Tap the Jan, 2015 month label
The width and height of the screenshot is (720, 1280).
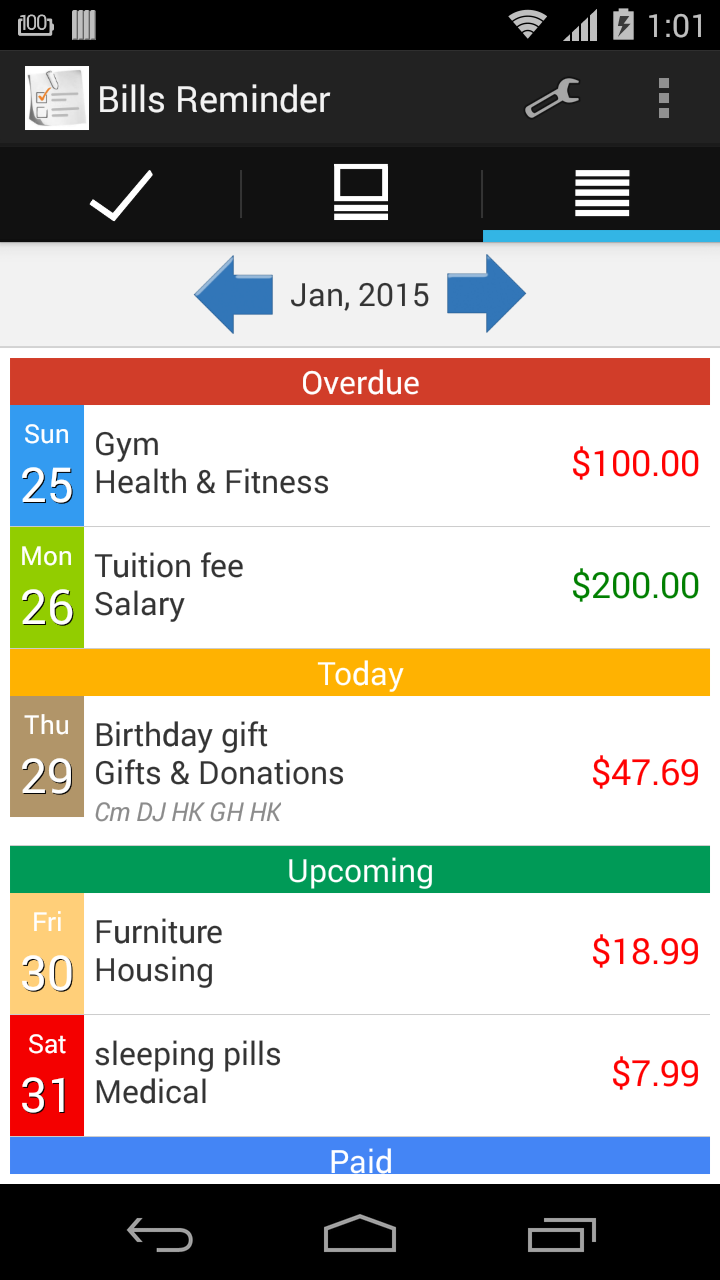click(360, 293)
